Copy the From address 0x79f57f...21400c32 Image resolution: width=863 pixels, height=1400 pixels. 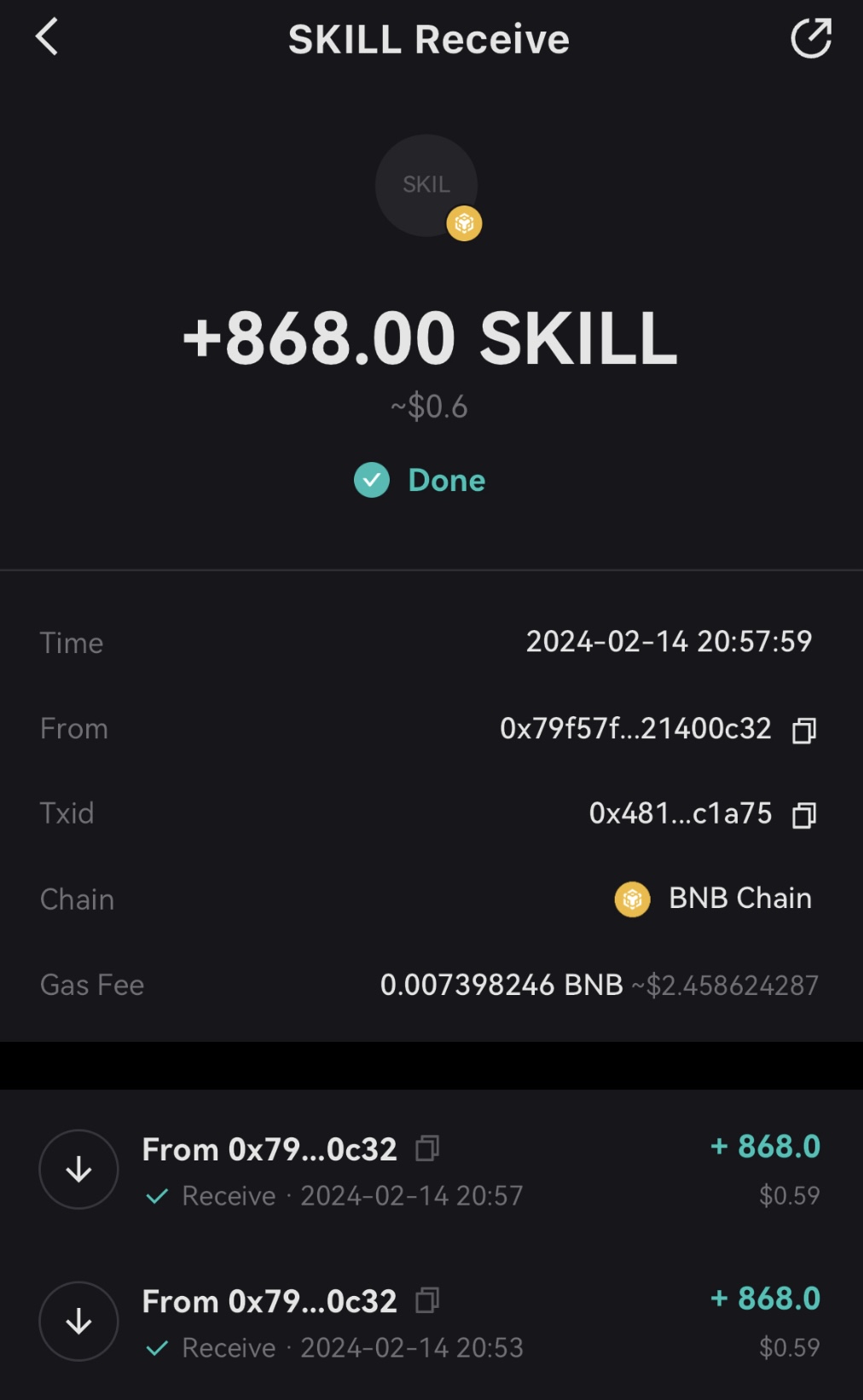click(804, 731)
